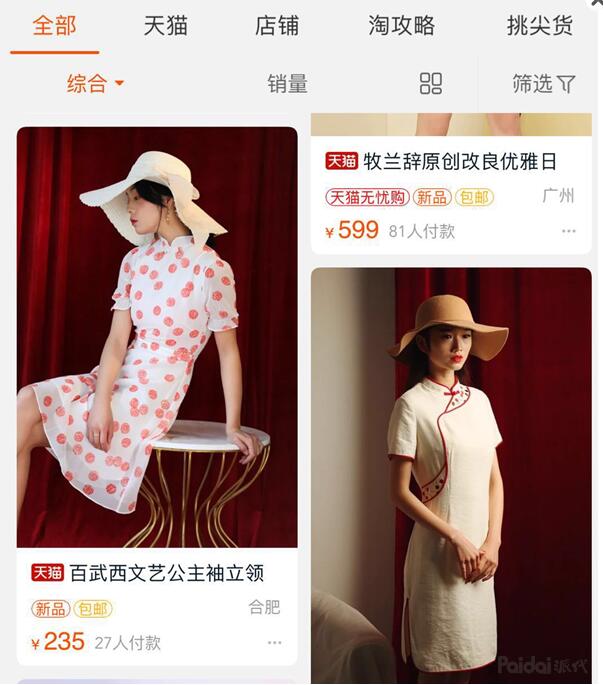Screen dimensions: 603x685
Task: Sort results by 销量
Action: point(287,84)
